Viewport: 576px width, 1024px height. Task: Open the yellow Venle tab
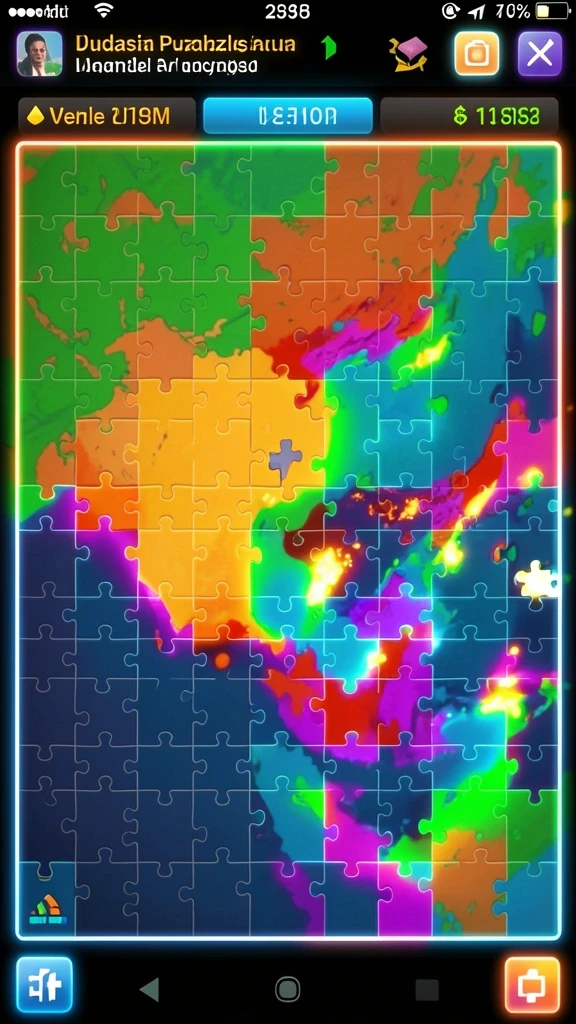click(106, 116)
